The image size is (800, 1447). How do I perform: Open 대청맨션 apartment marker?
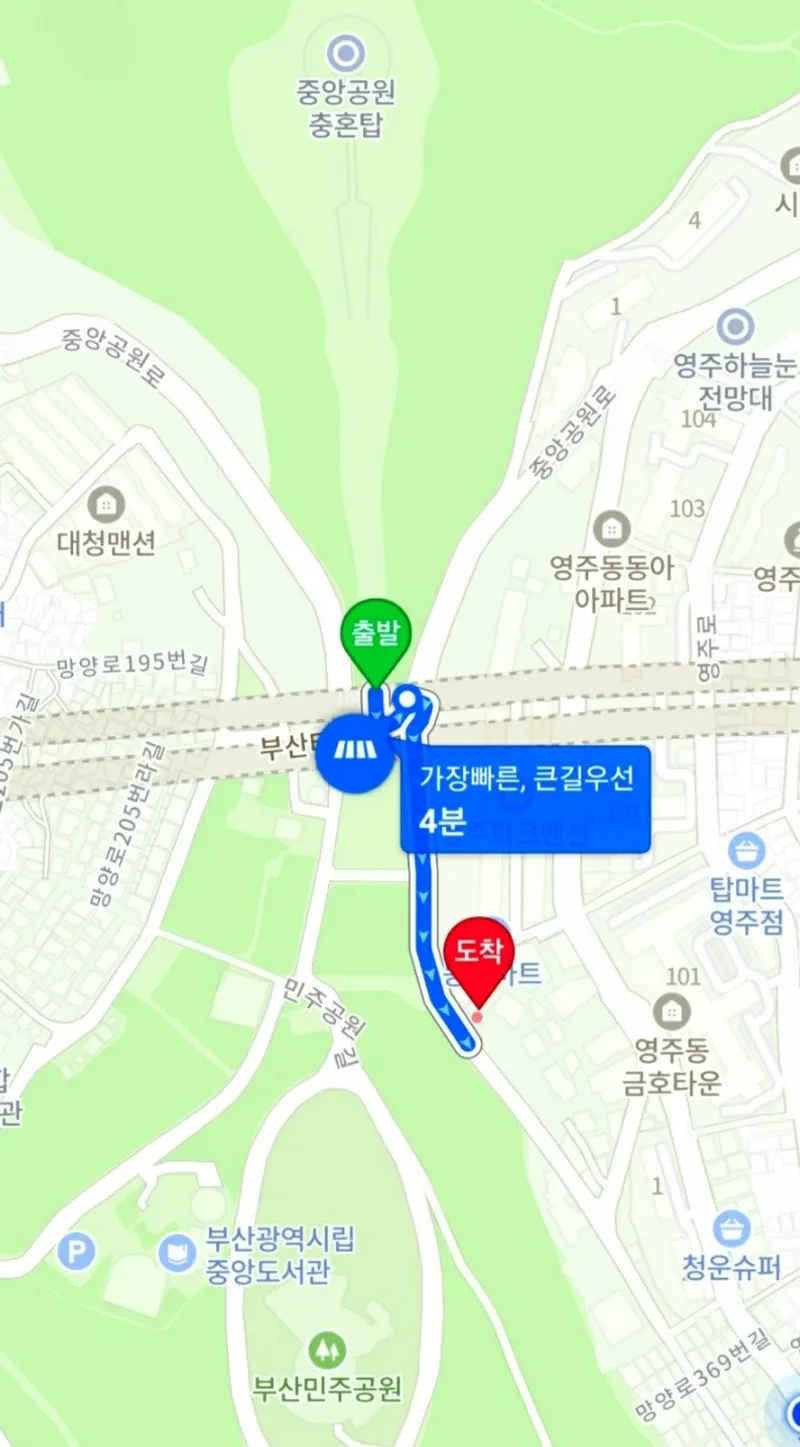click(107, 503)
